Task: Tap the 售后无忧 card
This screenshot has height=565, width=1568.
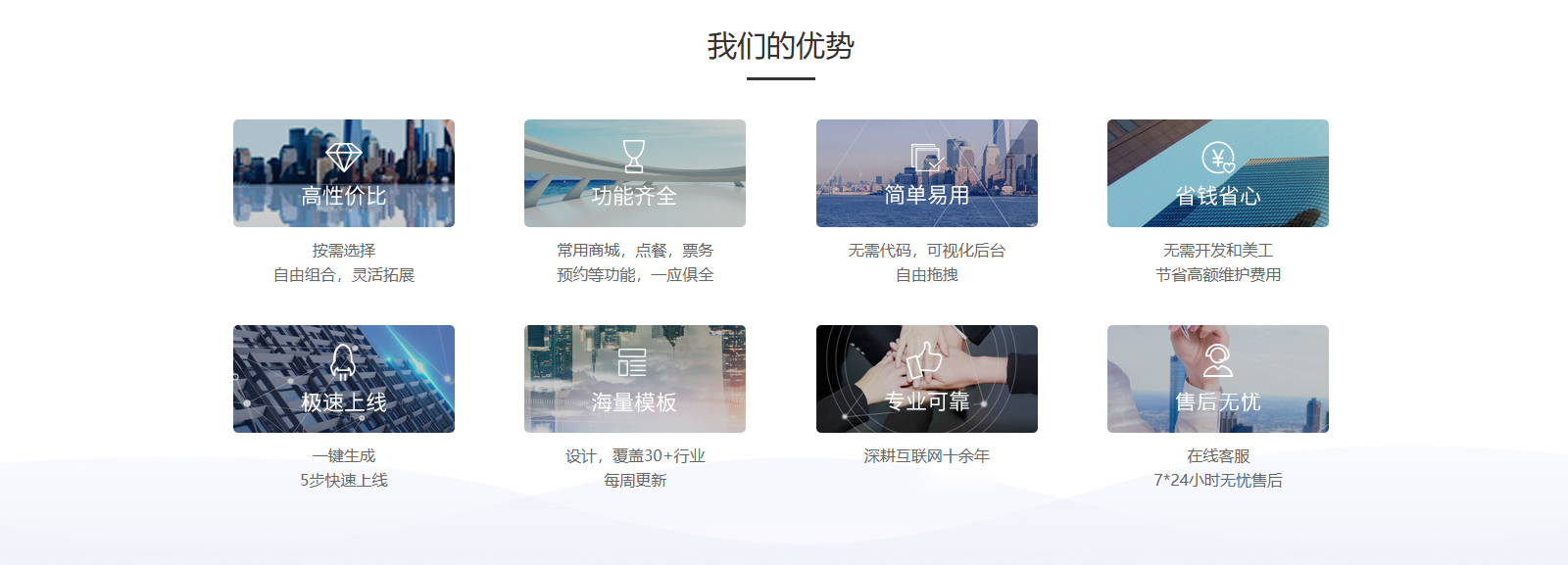Action: click(x=1217, y=379)
